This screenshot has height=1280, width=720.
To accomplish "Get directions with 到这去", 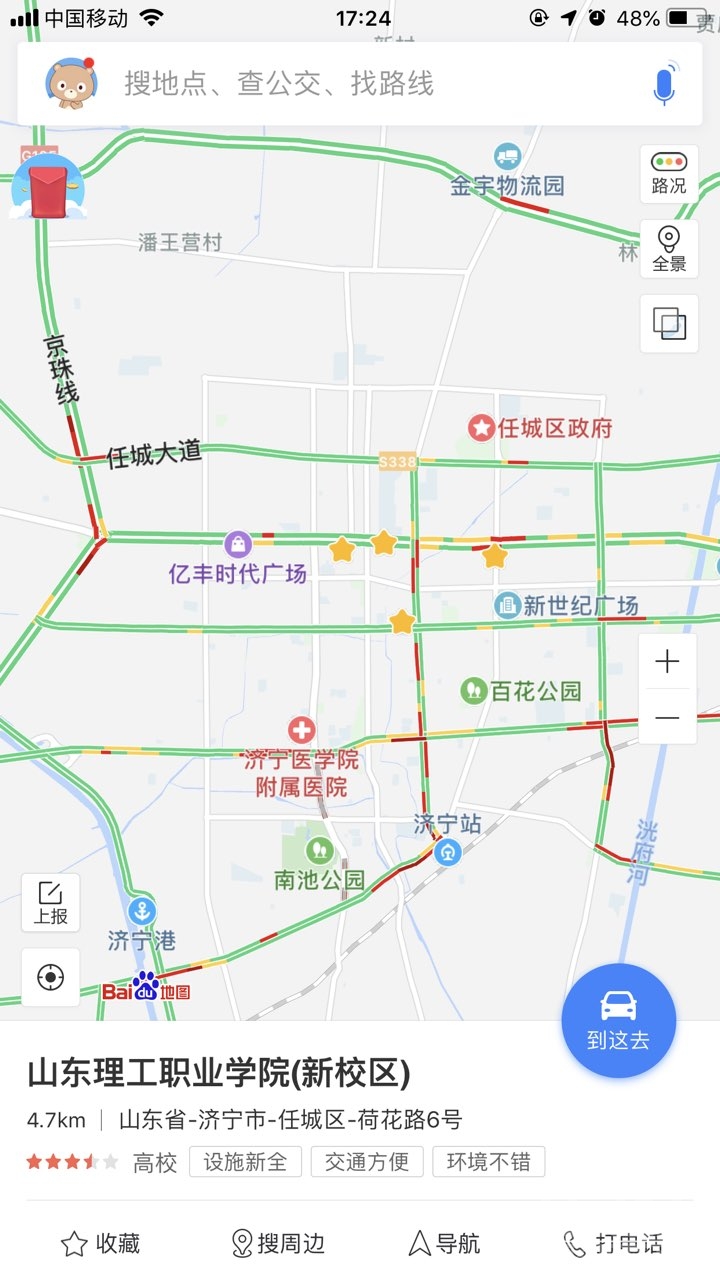I will coord(618,1020).
